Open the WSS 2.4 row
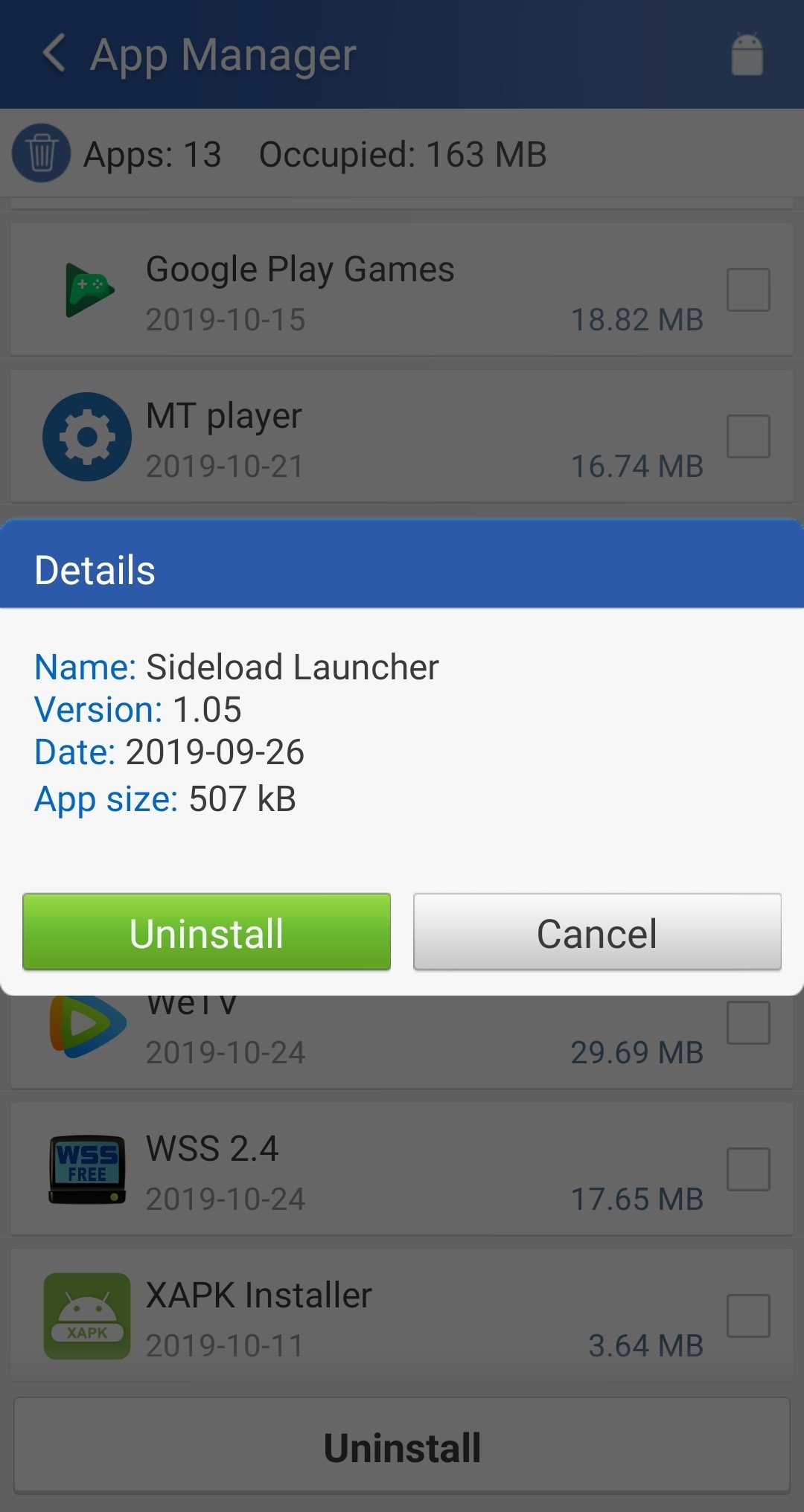Viewport: 804px width, 1512px height. coord(357,1170)
